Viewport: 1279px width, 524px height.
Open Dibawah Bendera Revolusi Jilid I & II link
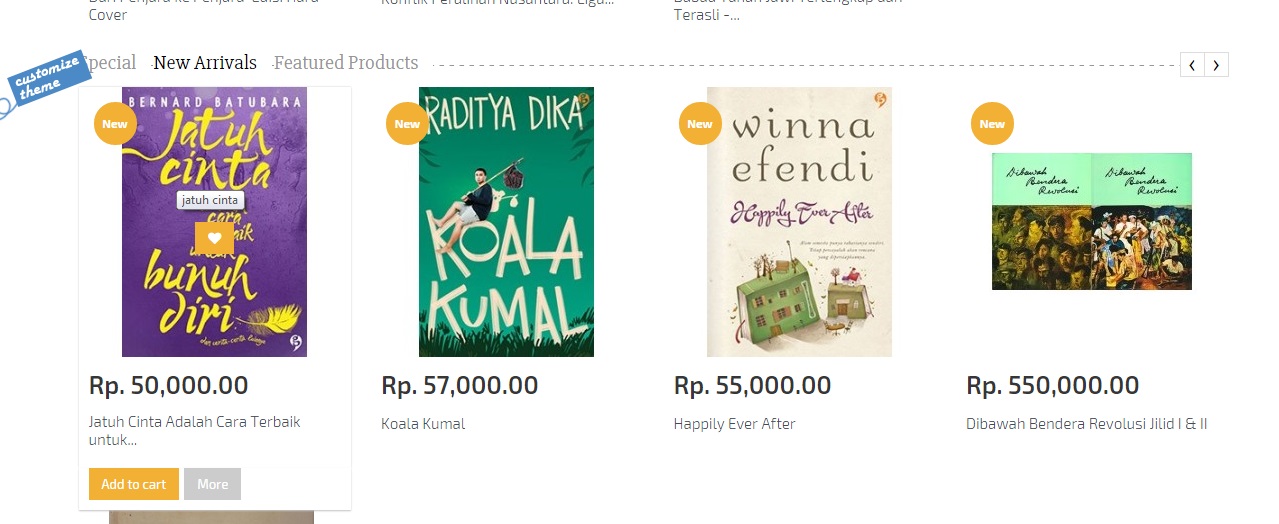(1086, 424)
